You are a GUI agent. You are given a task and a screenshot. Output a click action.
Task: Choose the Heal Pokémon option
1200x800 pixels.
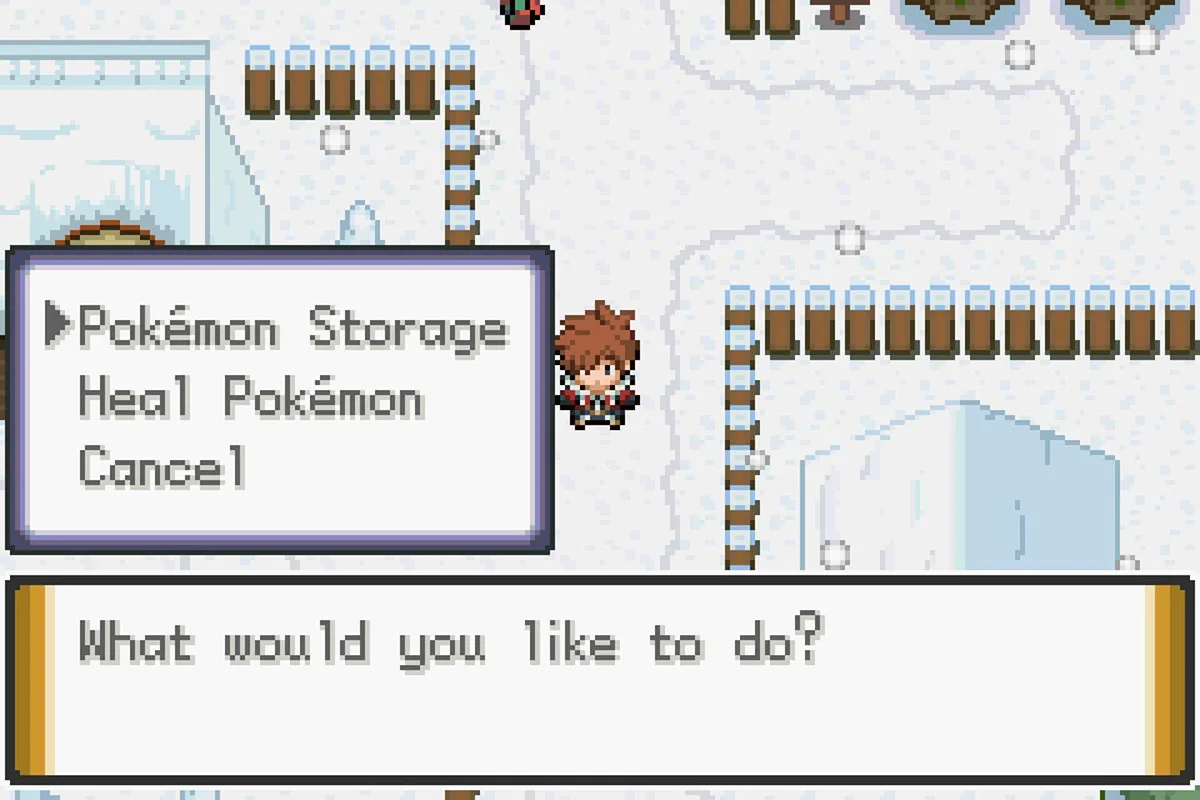pos(250,399)
